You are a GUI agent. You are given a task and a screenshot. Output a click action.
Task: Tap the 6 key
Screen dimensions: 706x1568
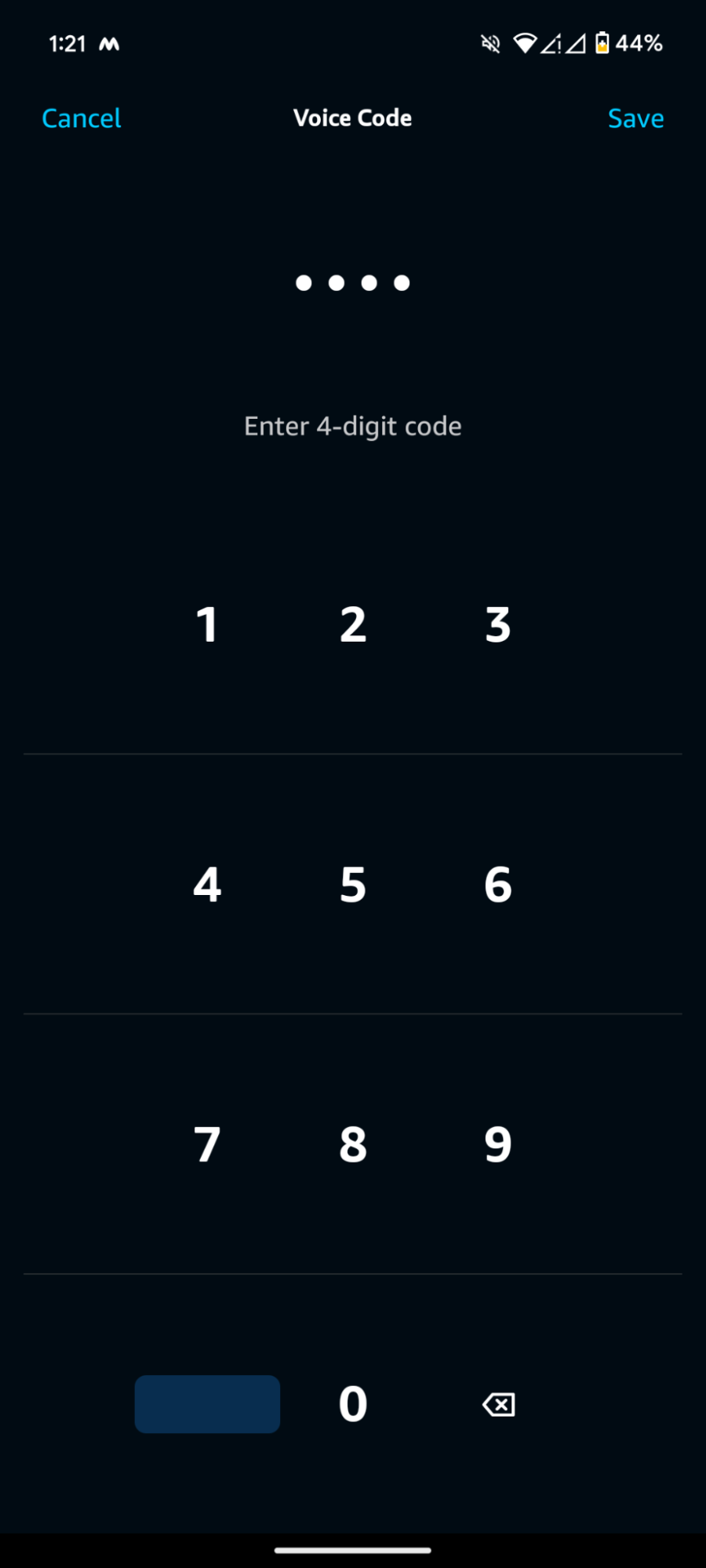click(498, 884)
